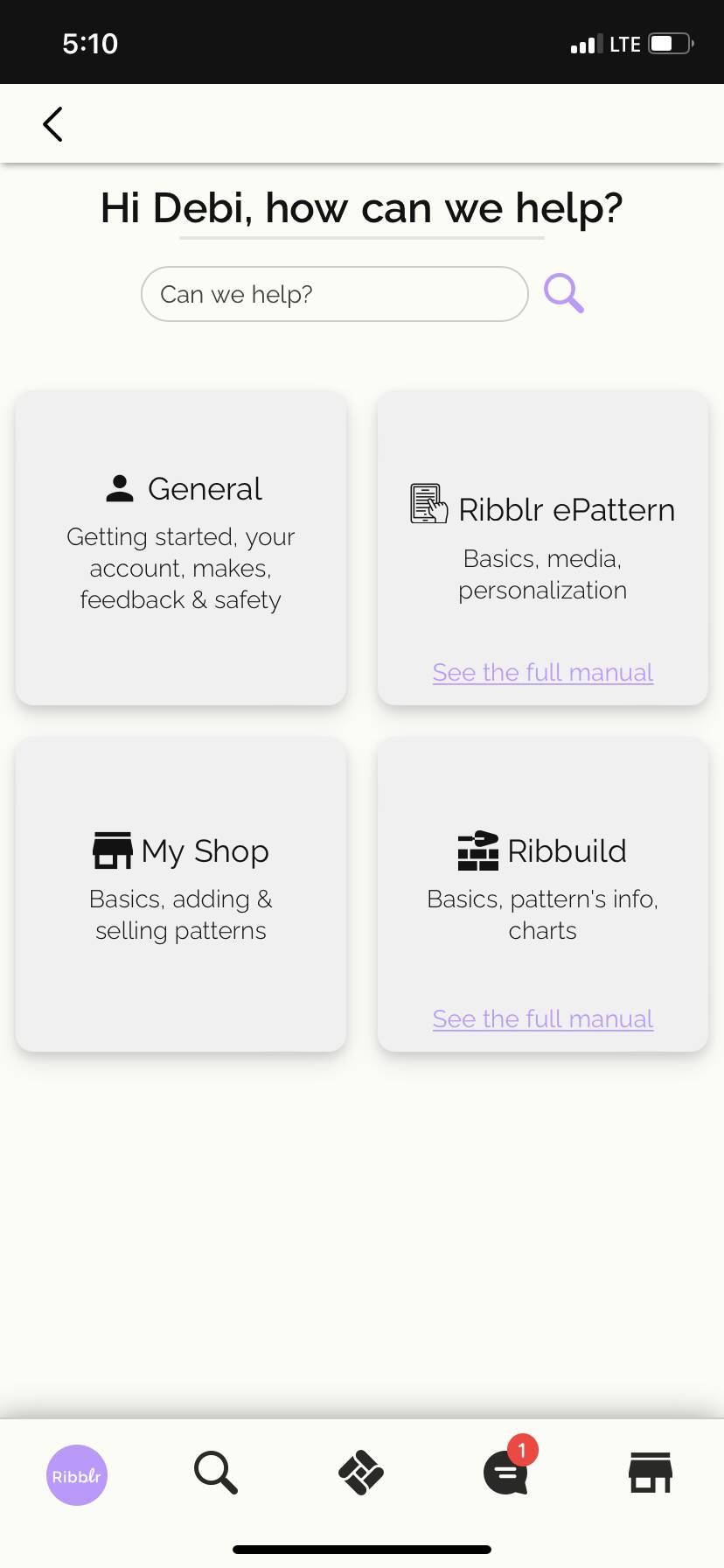
Task: Open the pattern tiles tab in the bottom bar
Action: click(361, 1473)
